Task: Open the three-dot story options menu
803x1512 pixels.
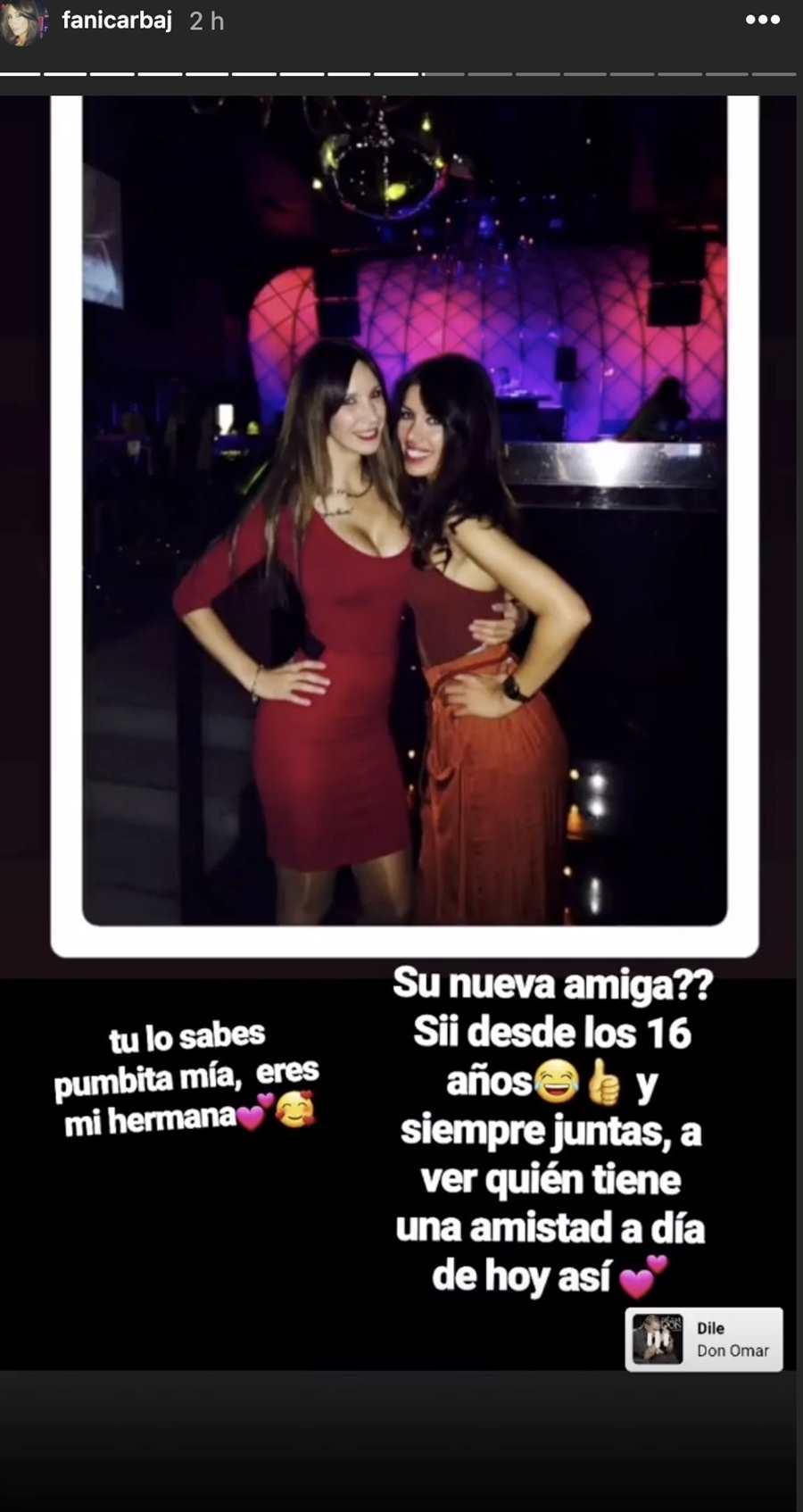Action: (x=762, y=20)
